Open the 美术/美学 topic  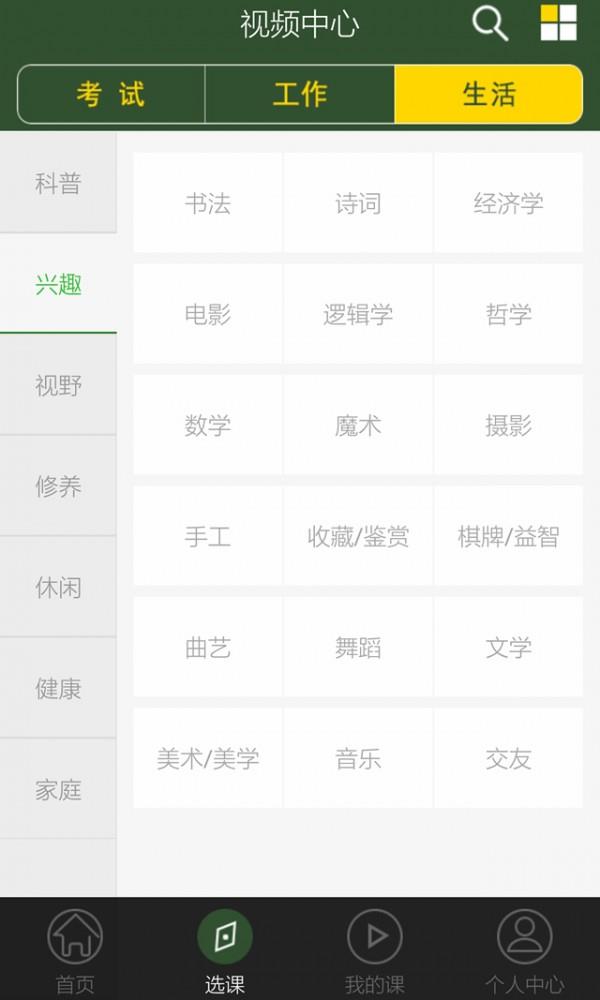point(208,758)
